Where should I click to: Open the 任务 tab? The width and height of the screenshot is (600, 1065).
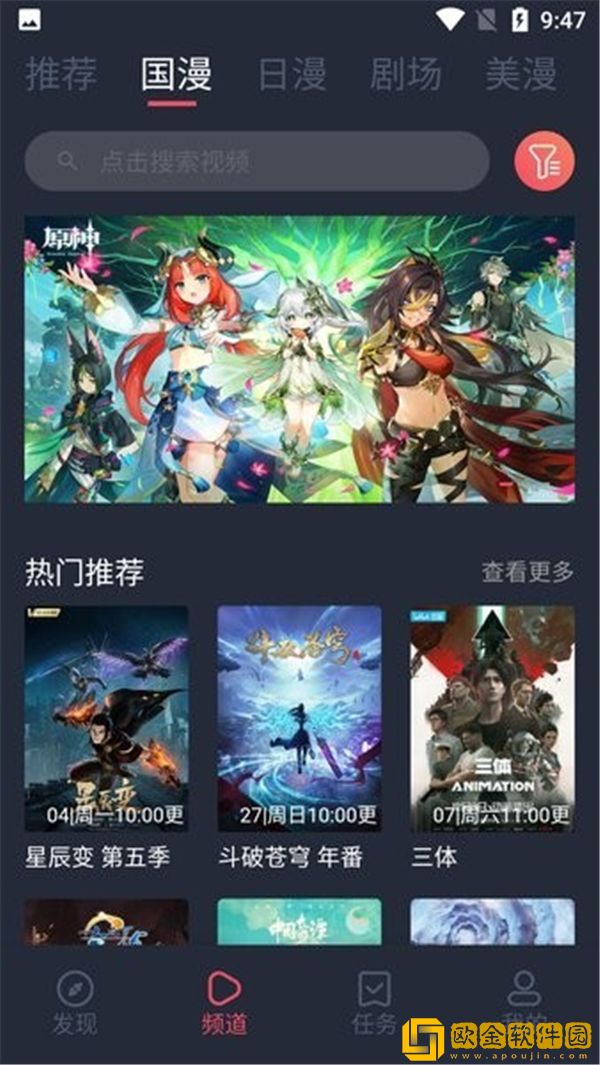tap(374, 1002)
